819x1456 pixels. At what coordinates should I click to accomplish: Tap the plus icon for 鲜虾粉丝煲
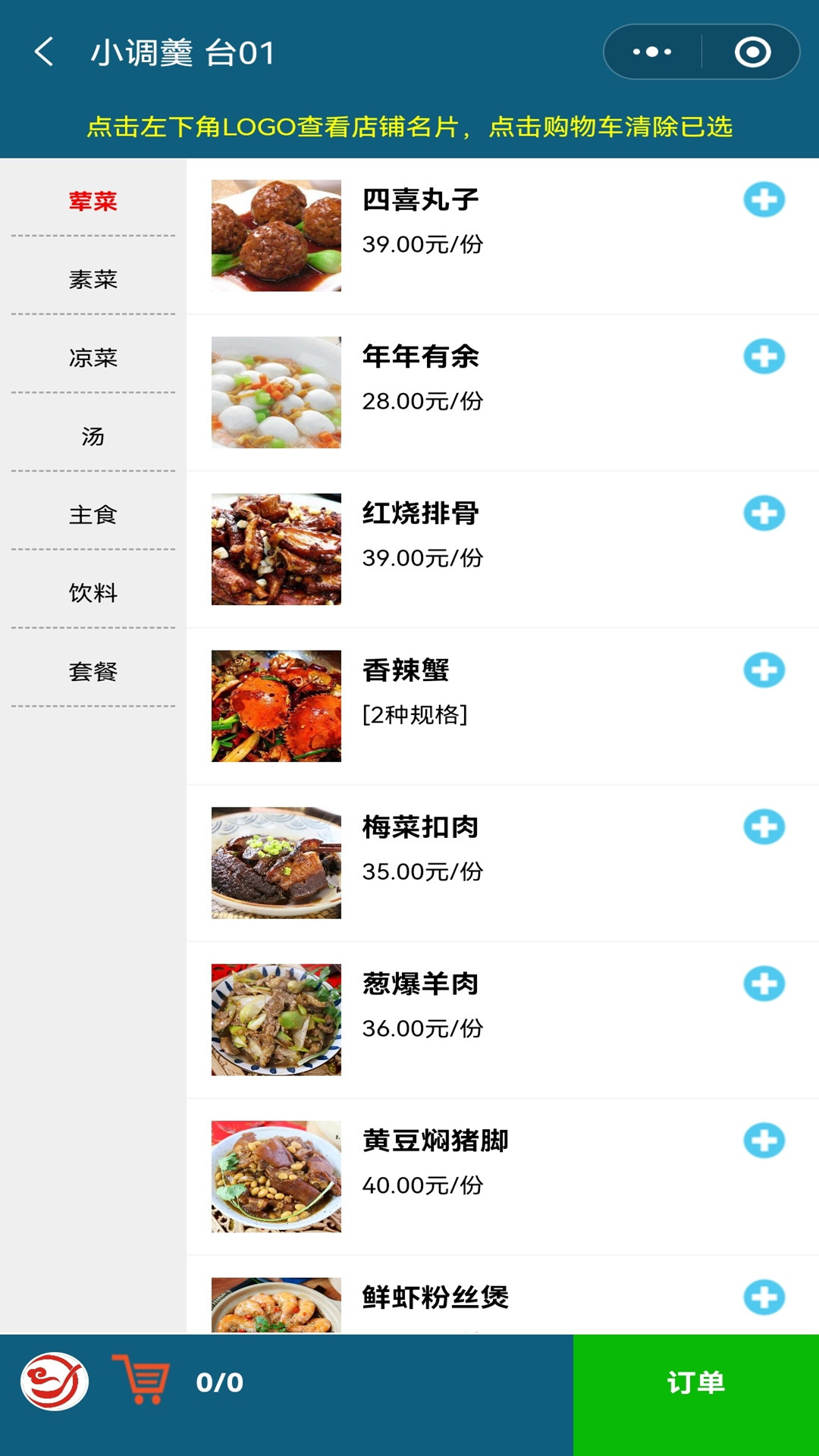pyautogui.click(x=764, y=1297)
